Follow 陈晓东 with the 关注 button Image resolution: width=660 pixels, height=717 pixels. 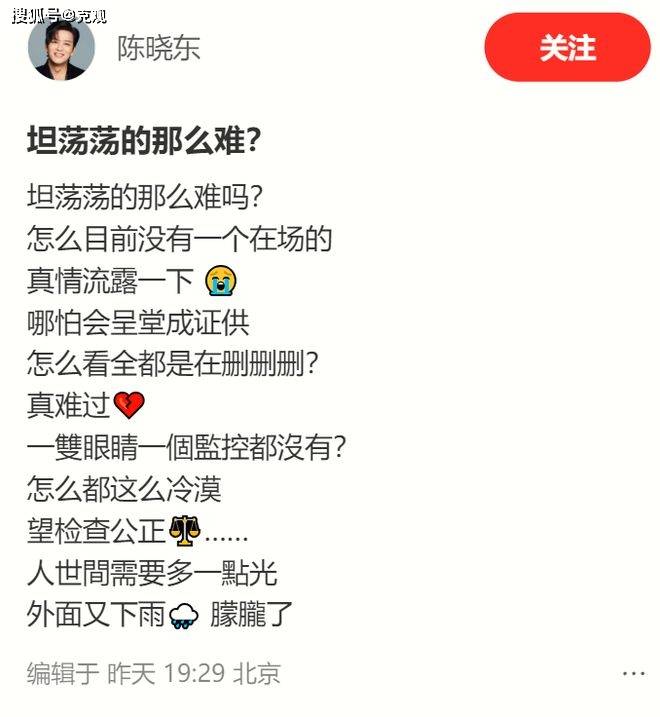(567, 48)
